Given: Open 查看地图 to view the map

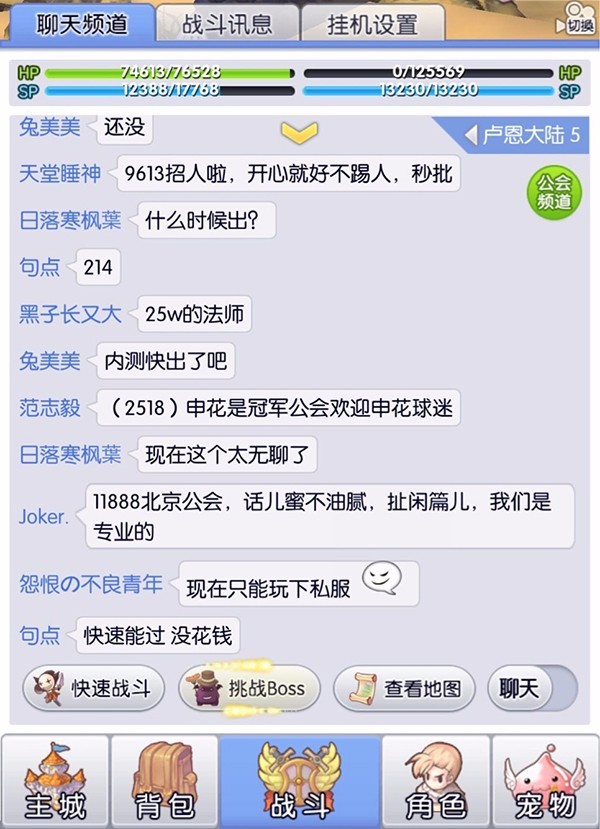Looking at the screenshot, I should pos(404,688).
